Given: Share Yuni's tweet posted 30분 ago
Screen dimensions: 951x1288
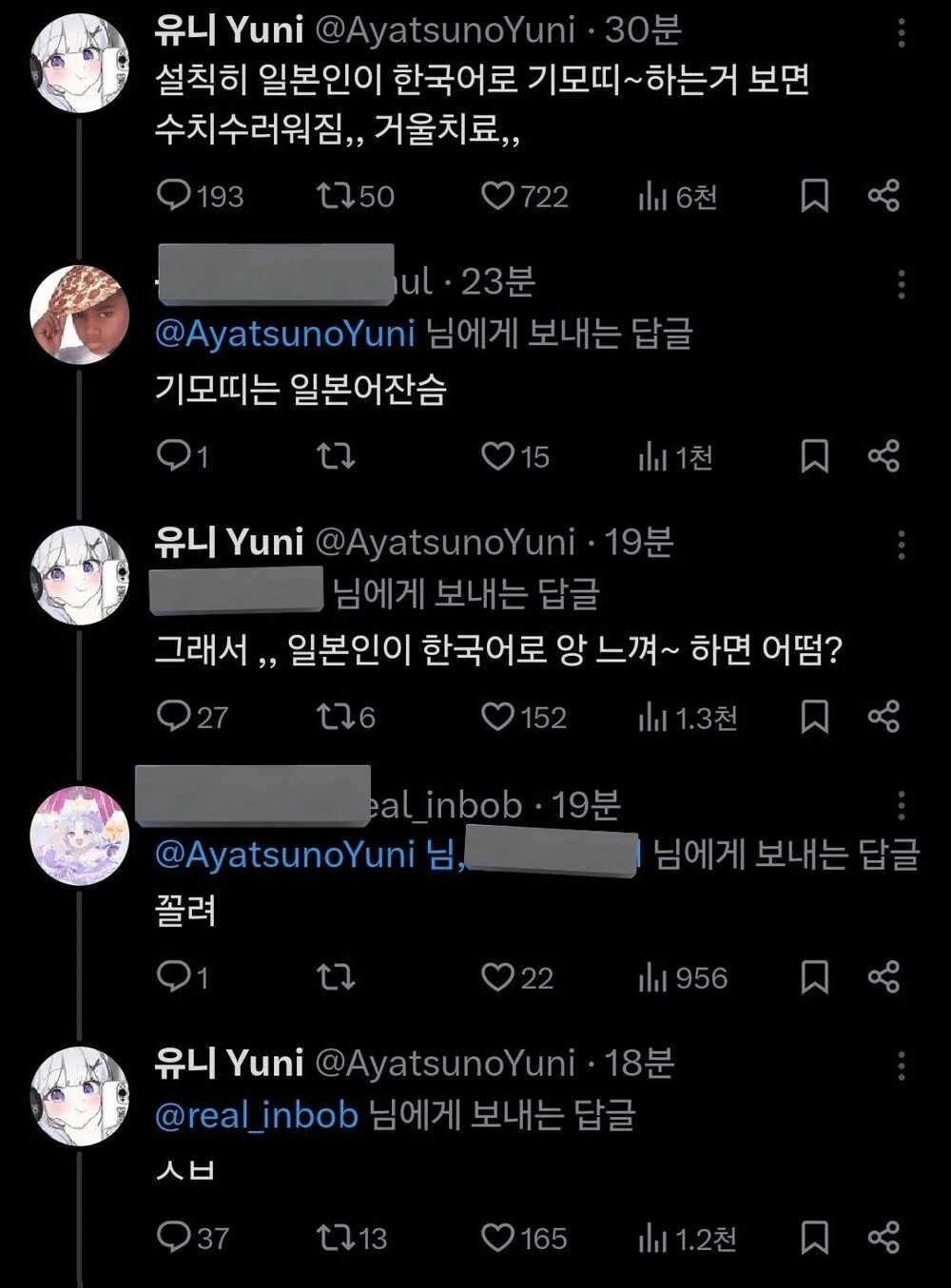Looking at the screenshot, I should pos(883,196).
